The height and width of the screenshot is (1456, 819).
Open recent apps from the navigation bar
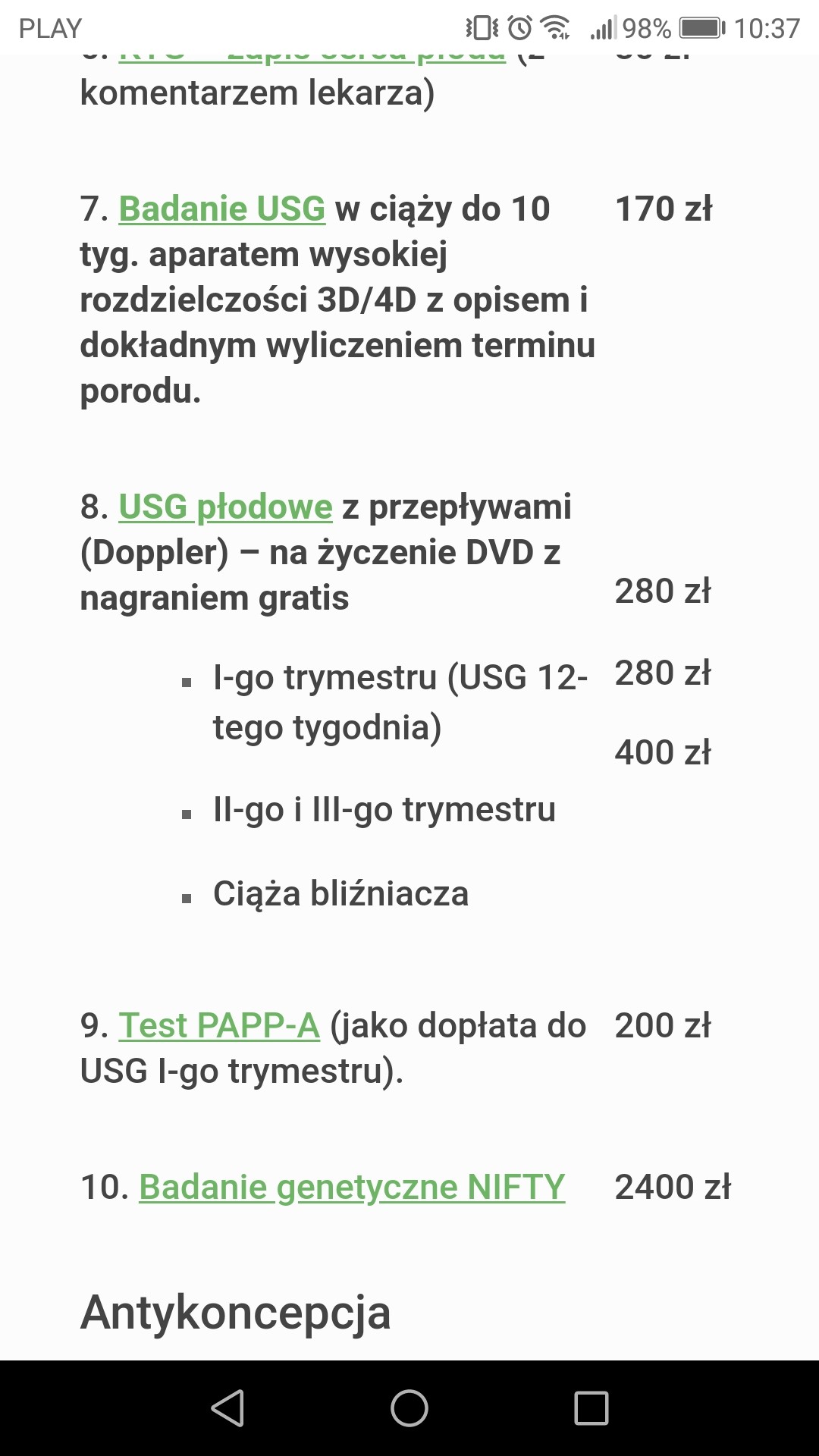pyautogui.click(x=591, y=1408)
